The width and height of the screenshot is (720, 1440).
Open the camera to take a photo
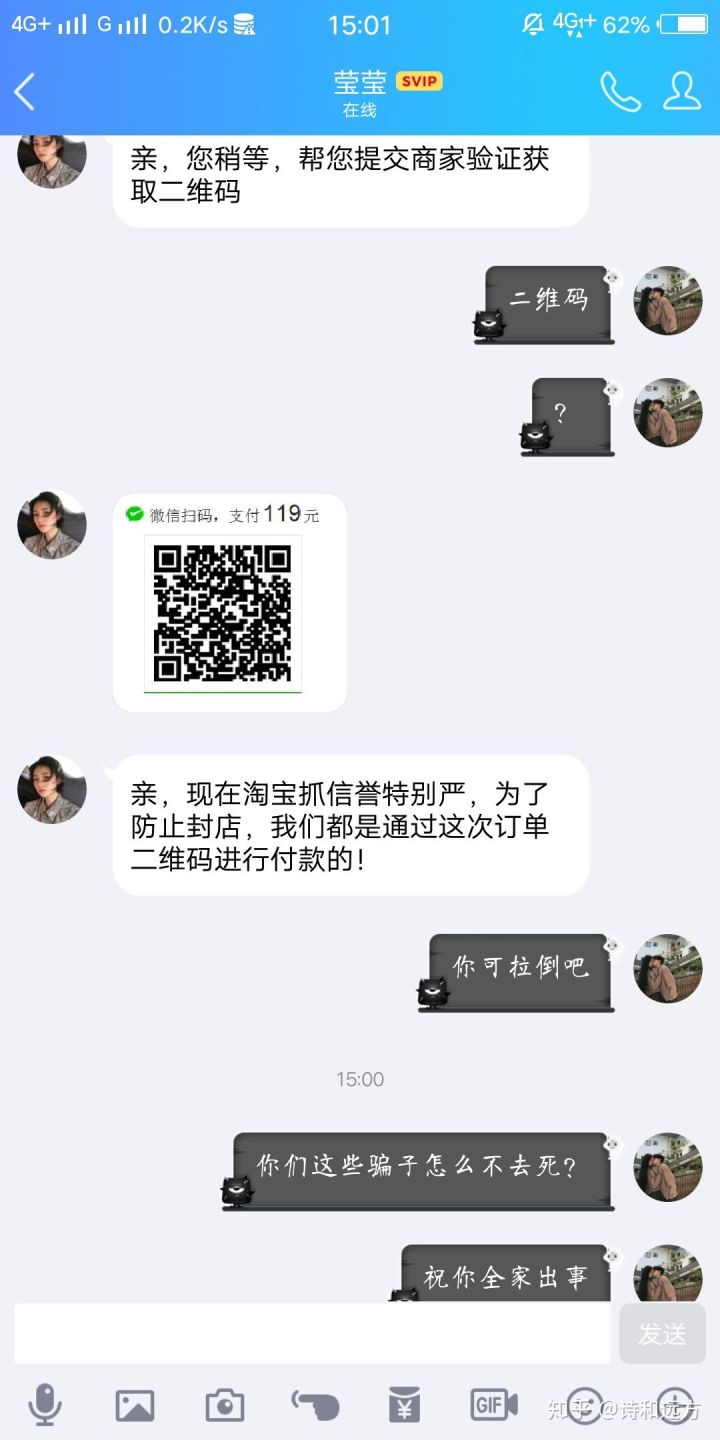pos(225,1405)
